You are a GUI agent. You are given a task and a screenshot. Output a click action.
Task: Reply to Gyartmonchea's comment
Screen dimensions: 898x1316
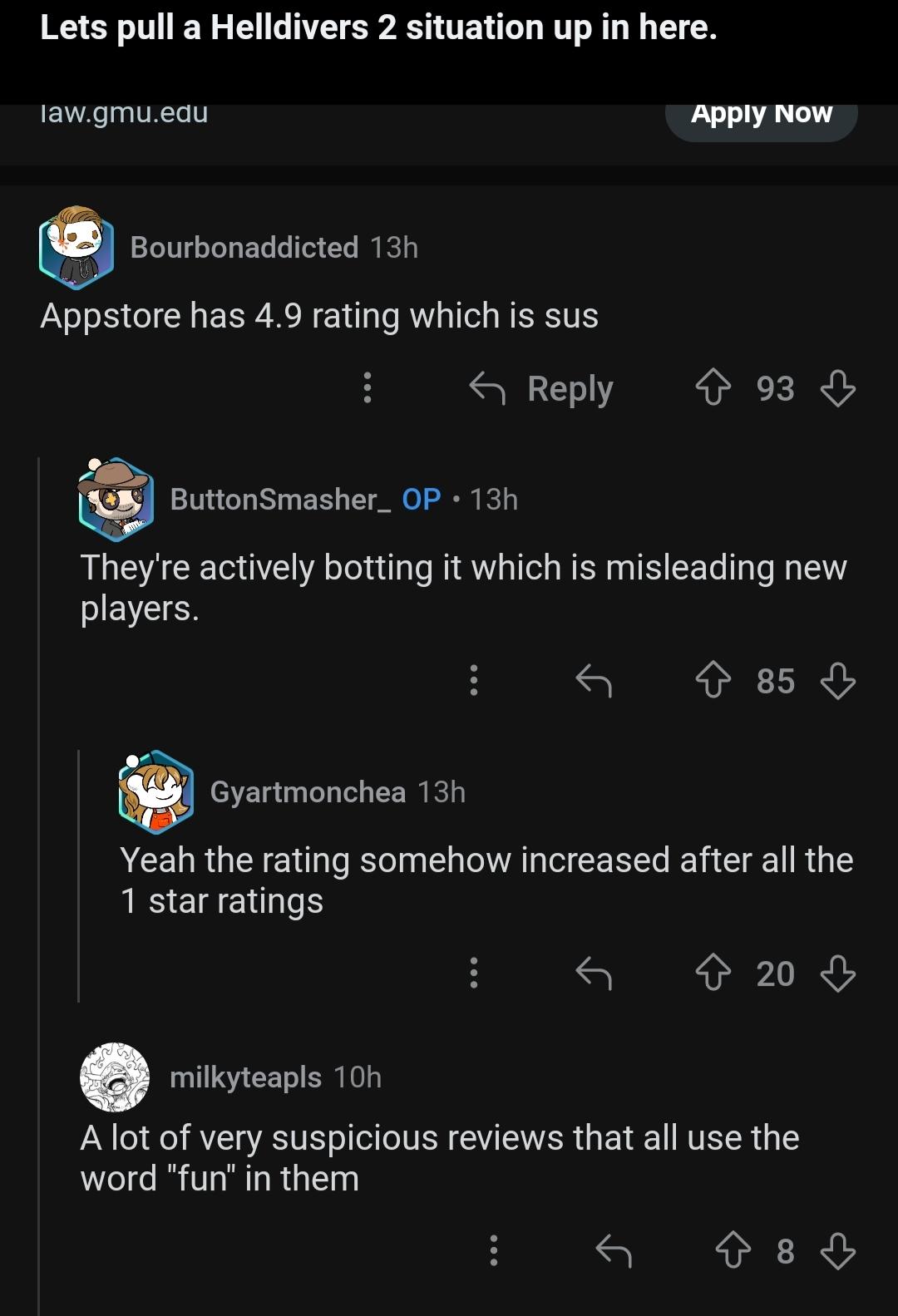coord(594,973)
